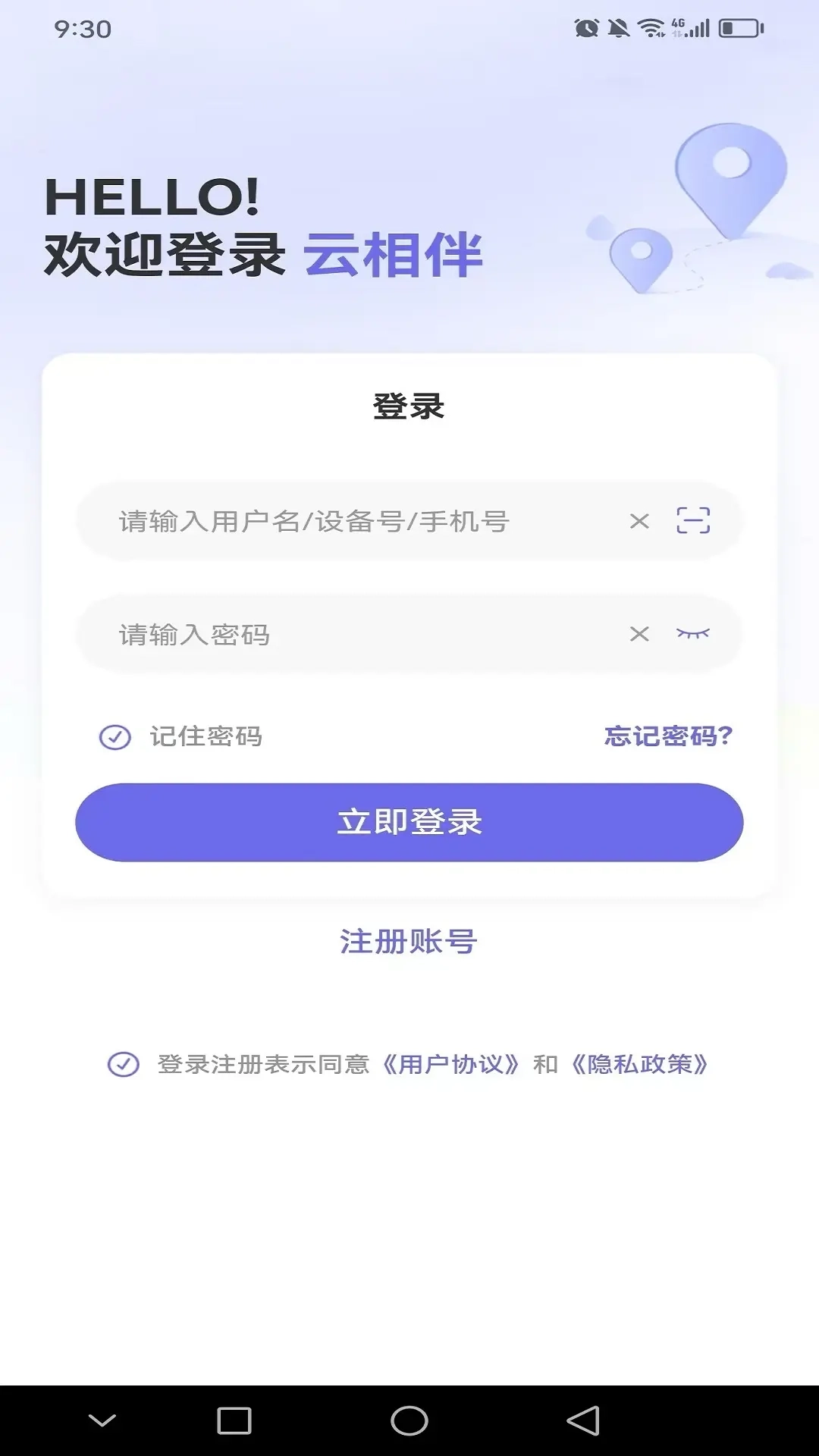The height and width of the screenshot is (1456, 819).
Task: Open the 忘记密码 forgot password link
Action: 668,736
